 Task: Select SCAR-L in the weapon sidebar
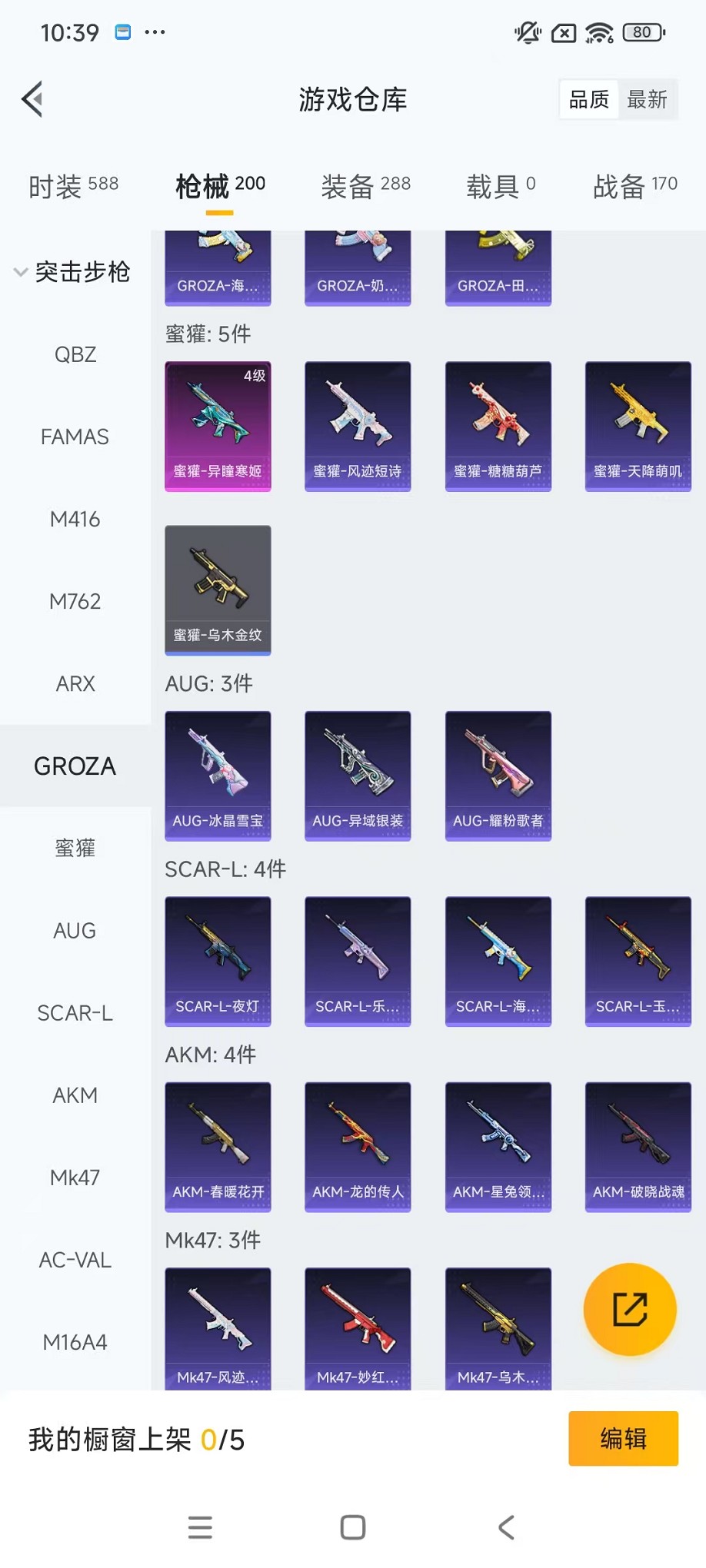tap(75, 1013)
